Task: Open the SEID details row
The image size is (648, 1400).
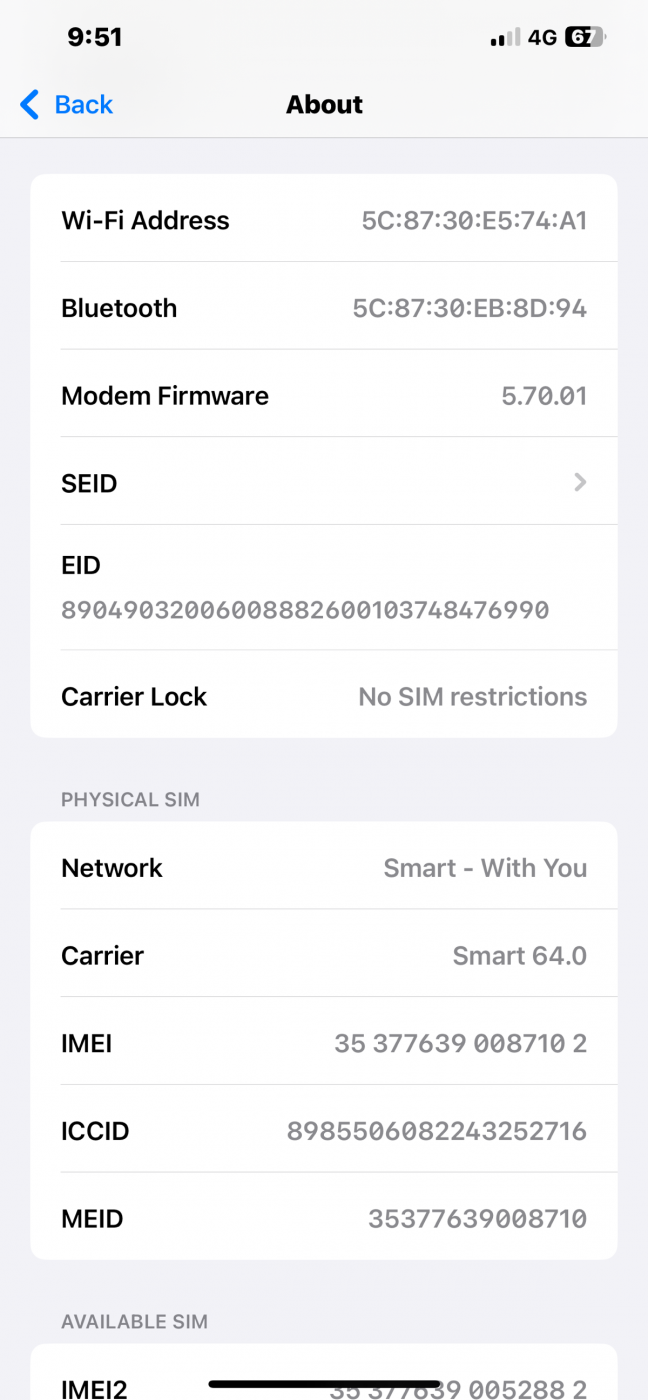Action: pyautogui.click(x=323, y=483)
